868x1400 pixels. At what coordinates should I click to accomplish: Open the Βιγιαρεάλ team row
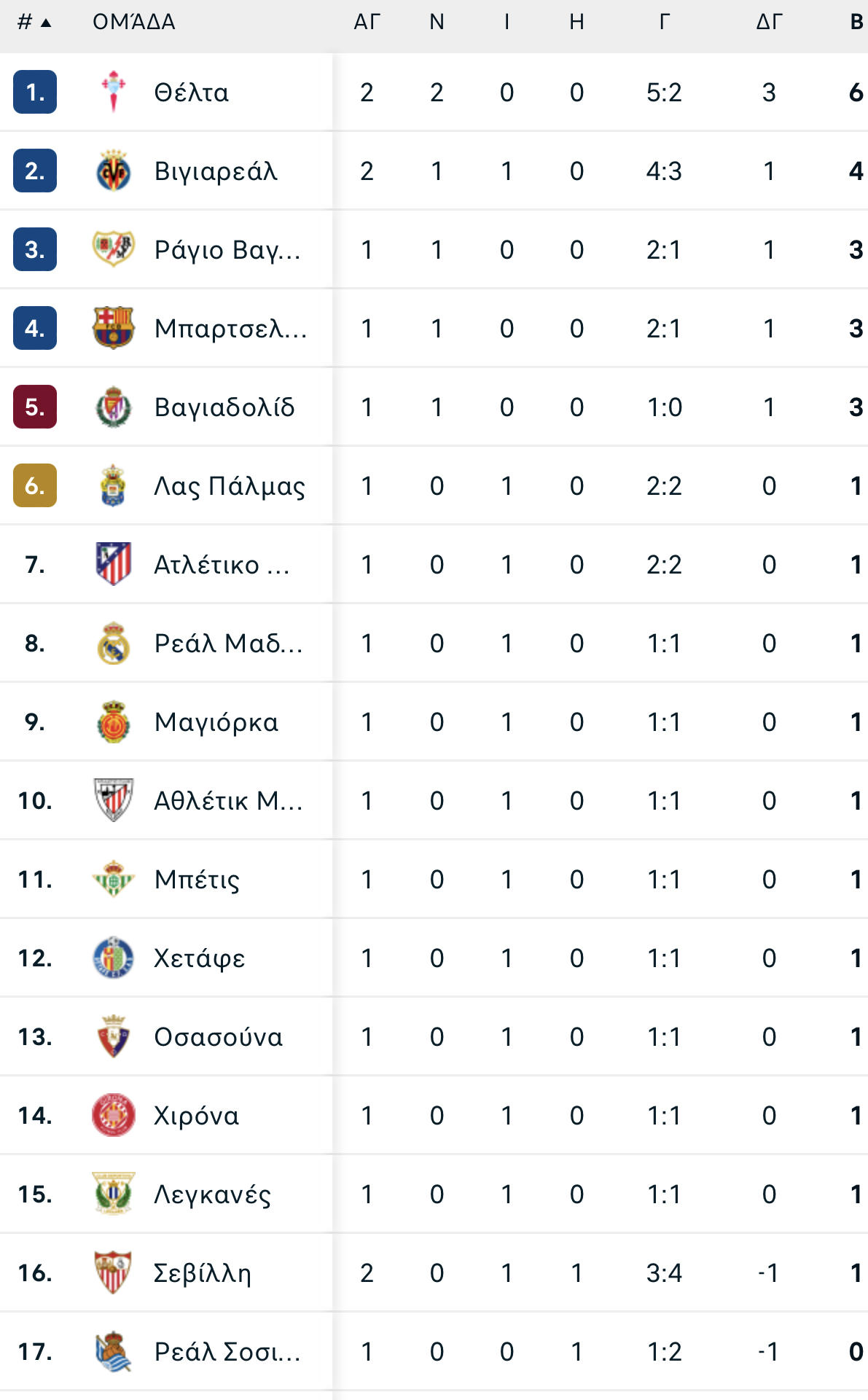tap(434, 171)
